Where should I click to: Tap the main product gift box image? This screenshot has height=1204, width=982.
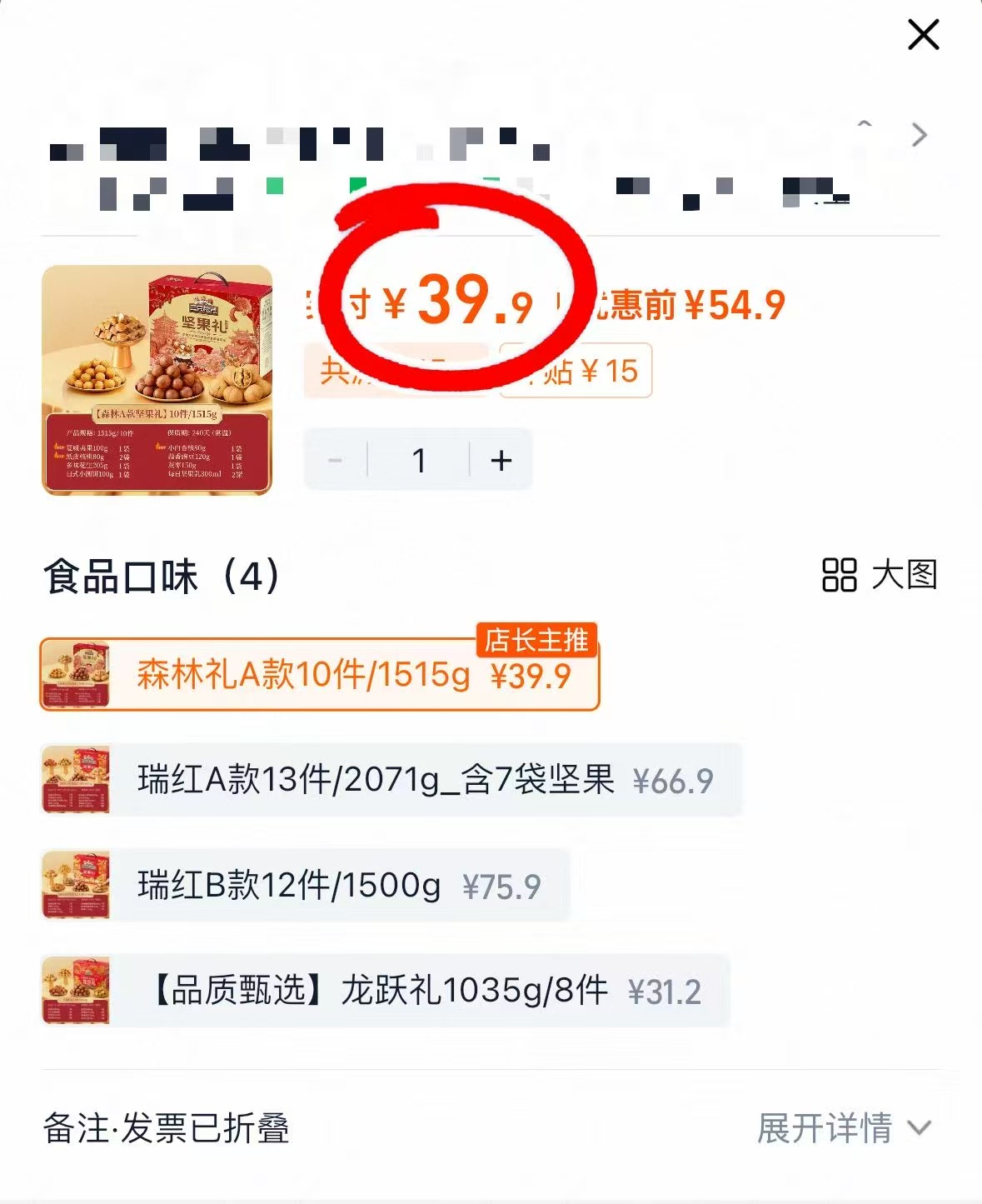tap(157, 379)
